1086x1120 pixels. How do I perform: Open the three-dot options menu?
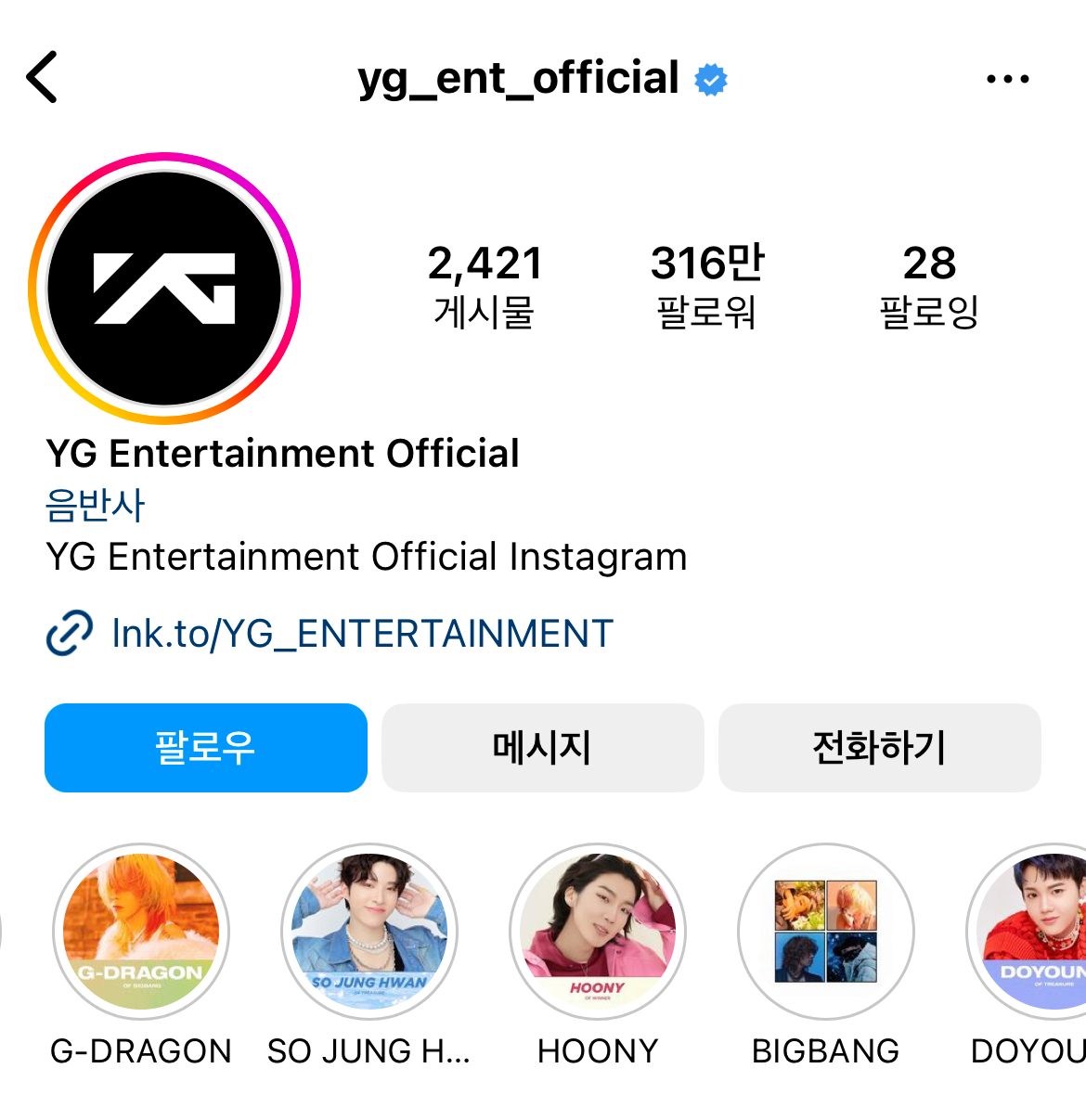(x=1008, y=78)
